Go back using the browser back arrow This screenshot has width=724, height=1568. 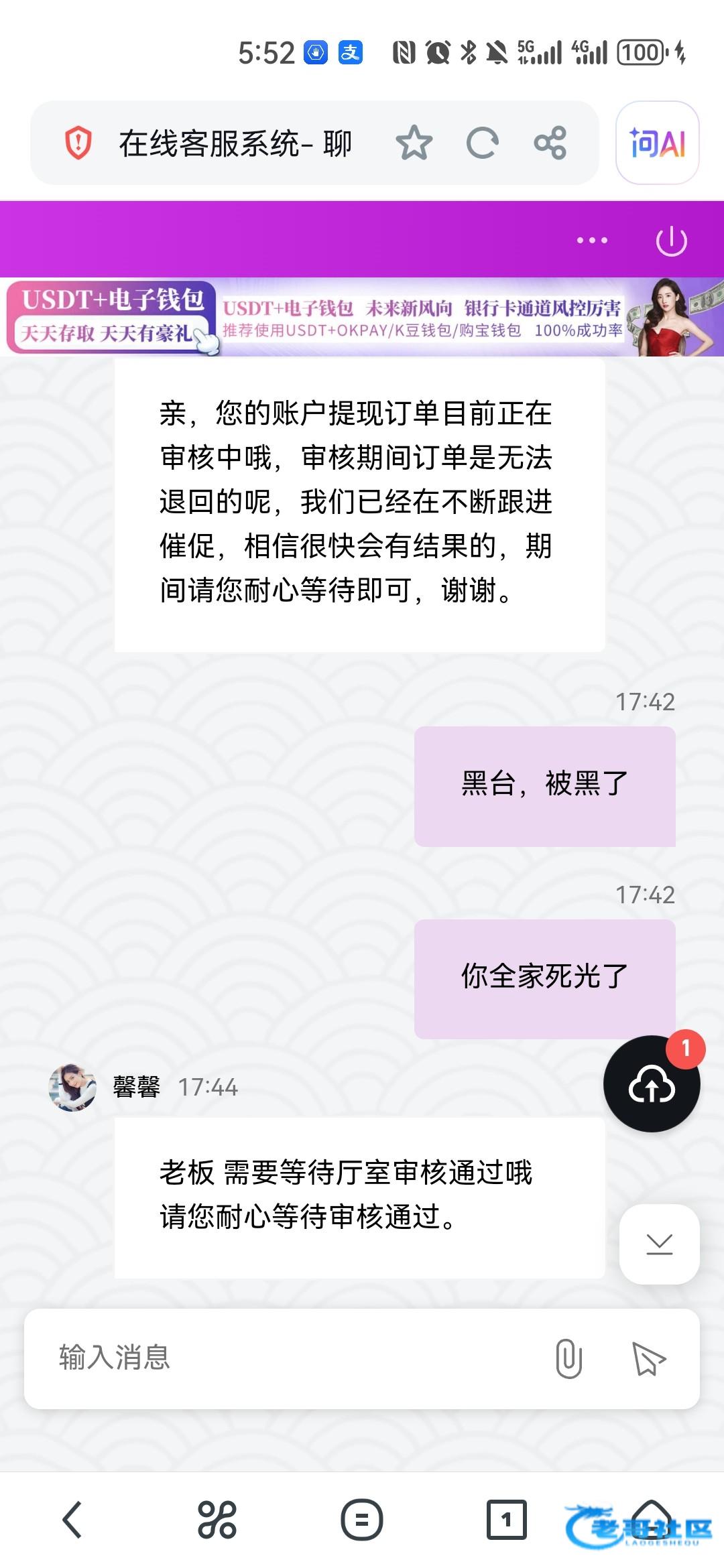coord(72,1519)
